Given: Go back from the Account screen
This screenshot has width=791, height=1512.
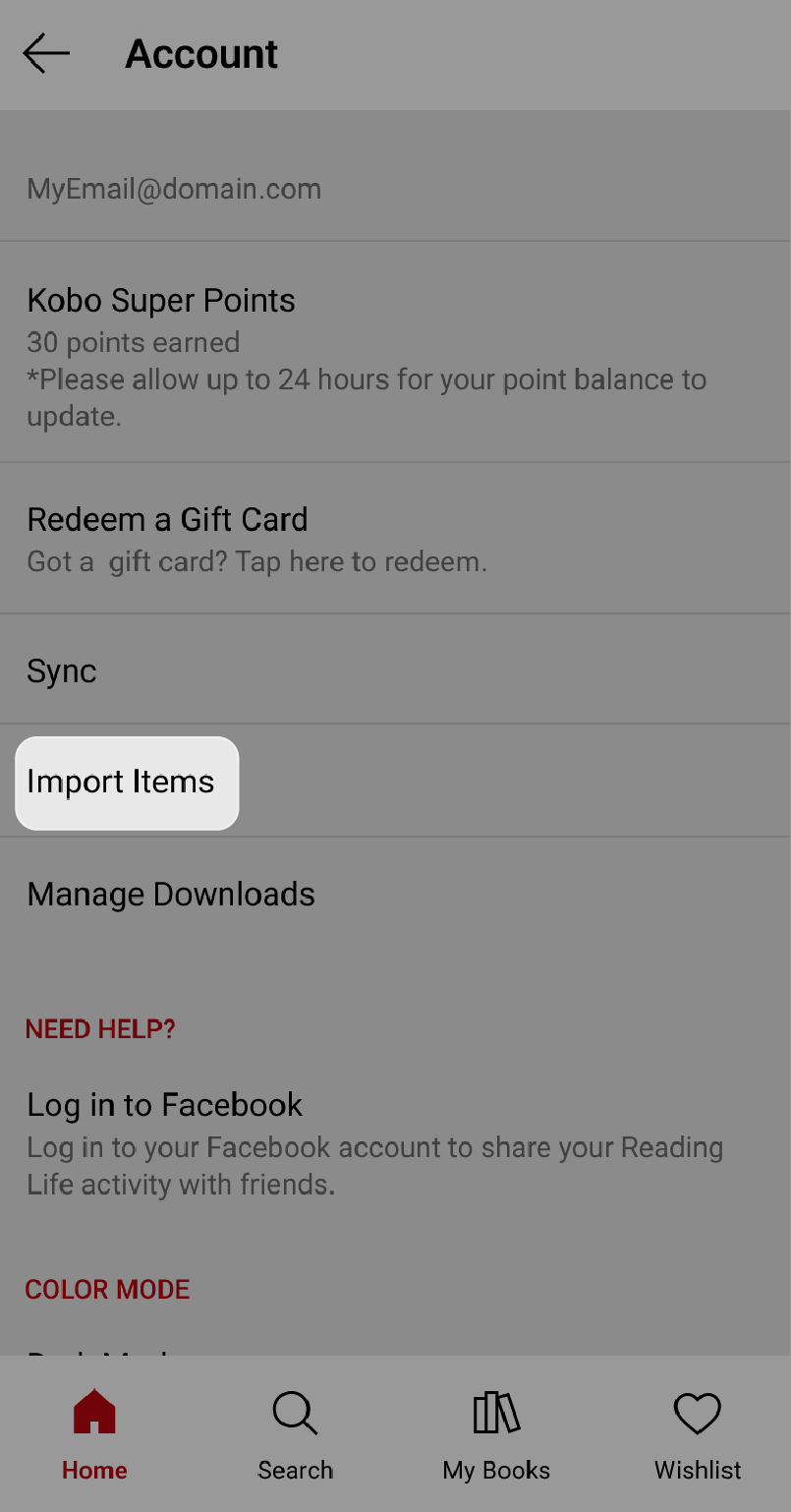Looking at the screenshot, I should click(46, 53).
